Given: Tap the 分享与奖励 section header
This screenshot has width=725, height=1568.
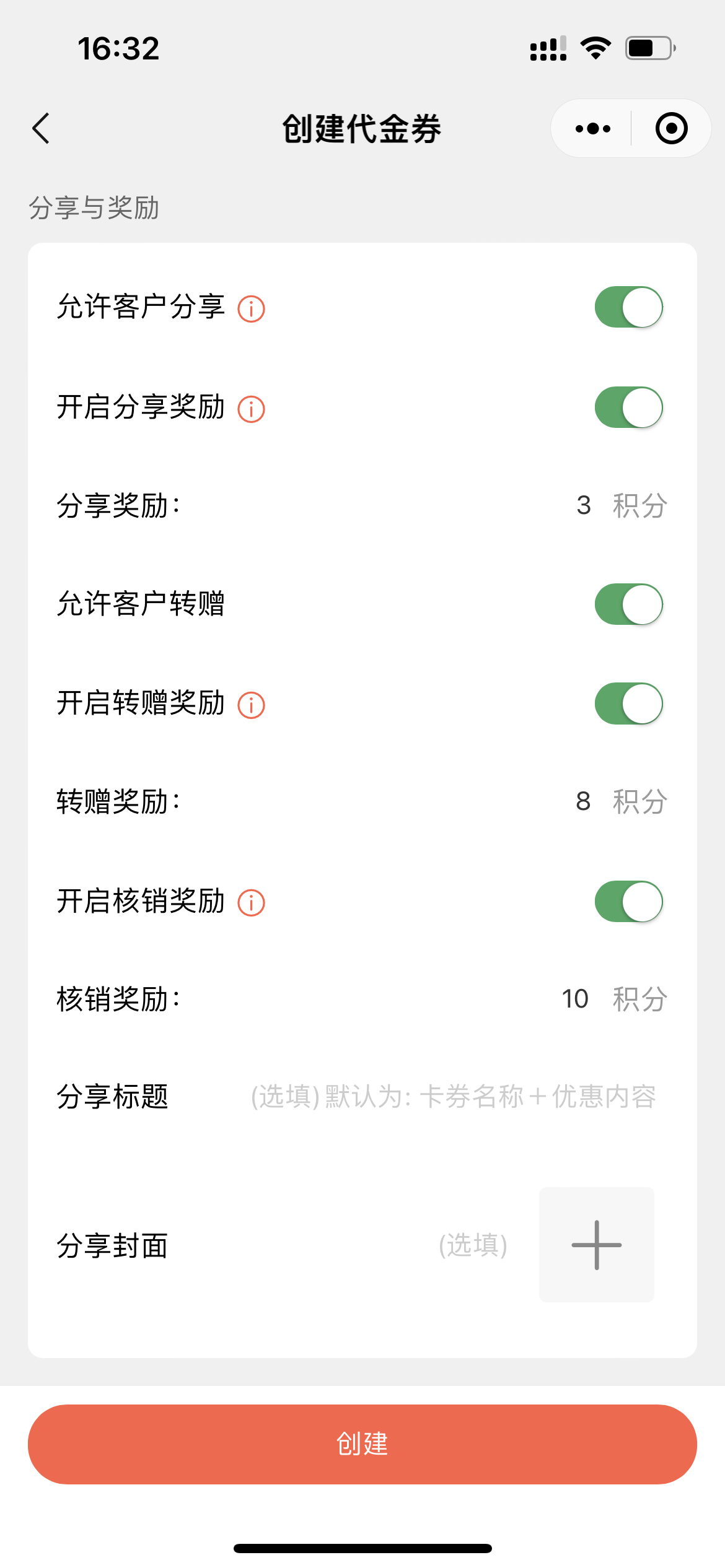Looking at the screenshot, I should point(94,208).
